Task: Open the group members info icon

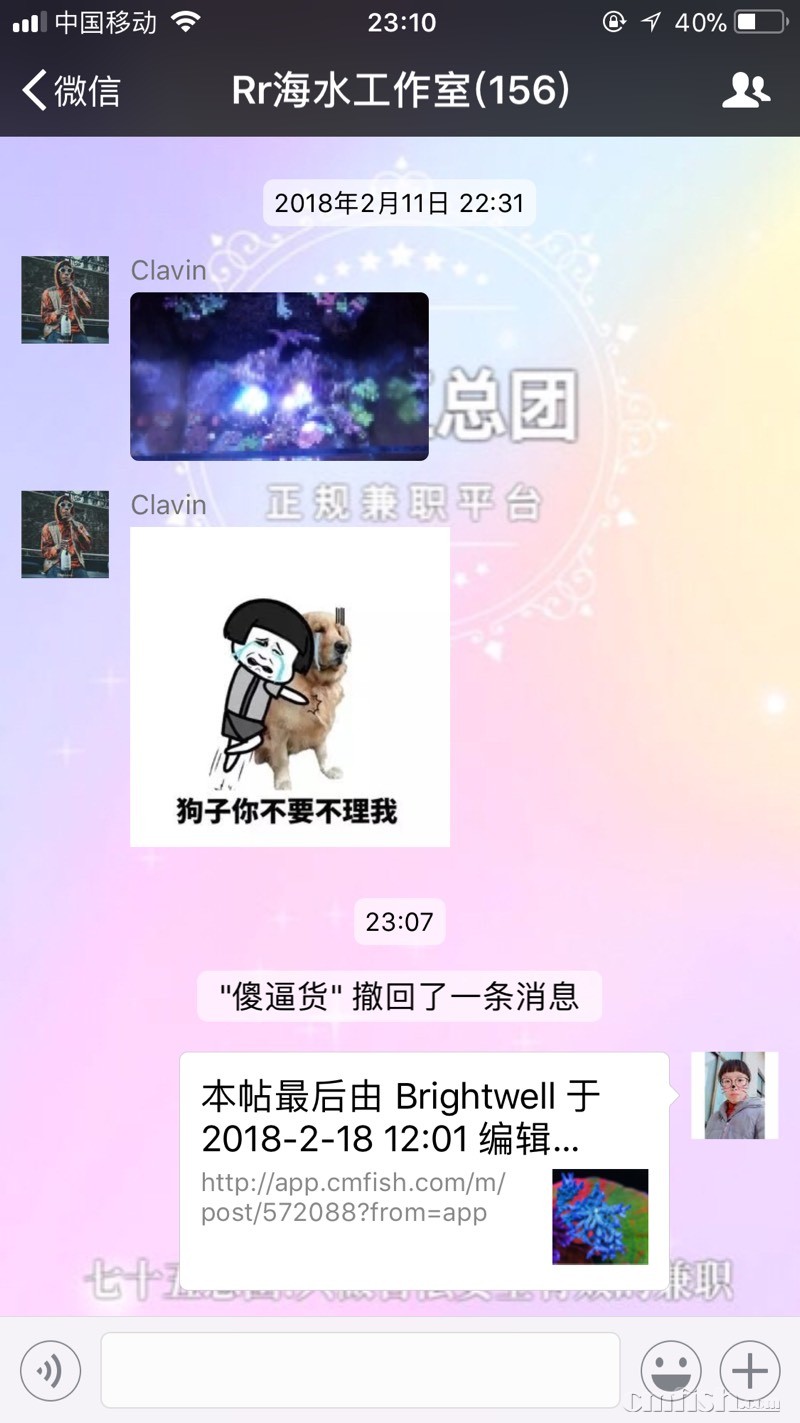Action: tap(745, 91)
